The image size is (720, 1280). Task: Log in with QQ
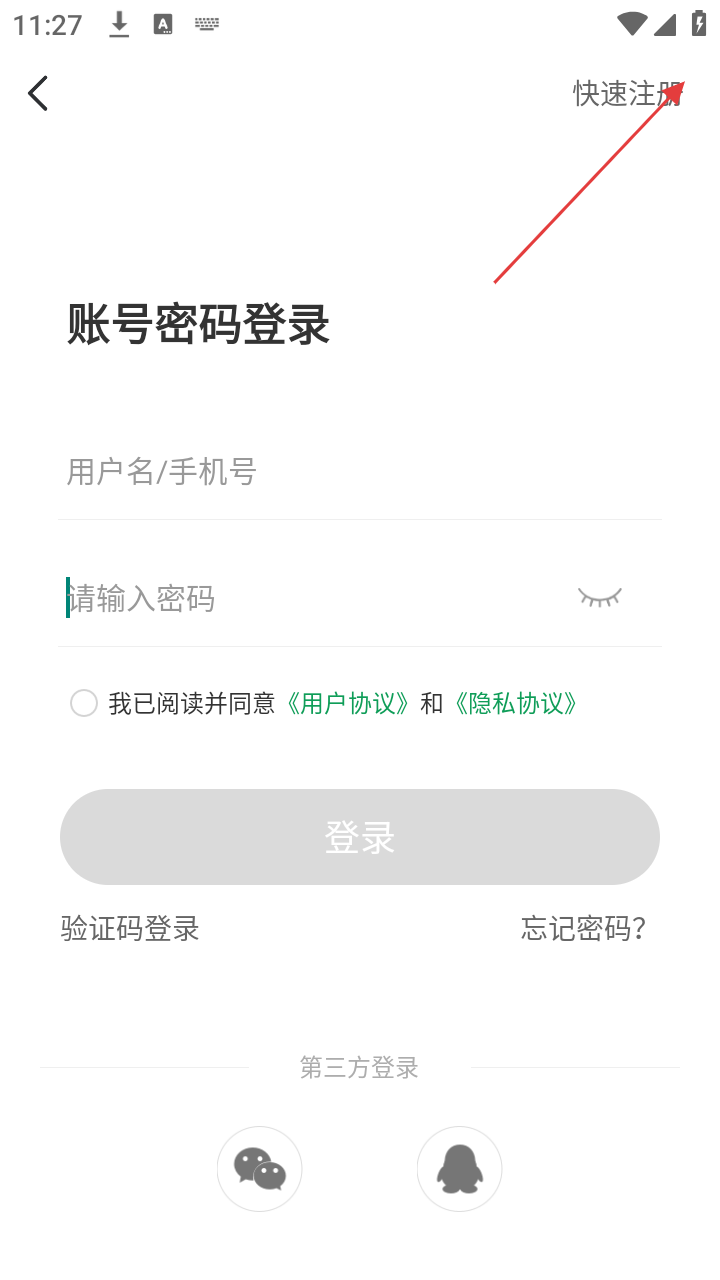point(459,1169)
